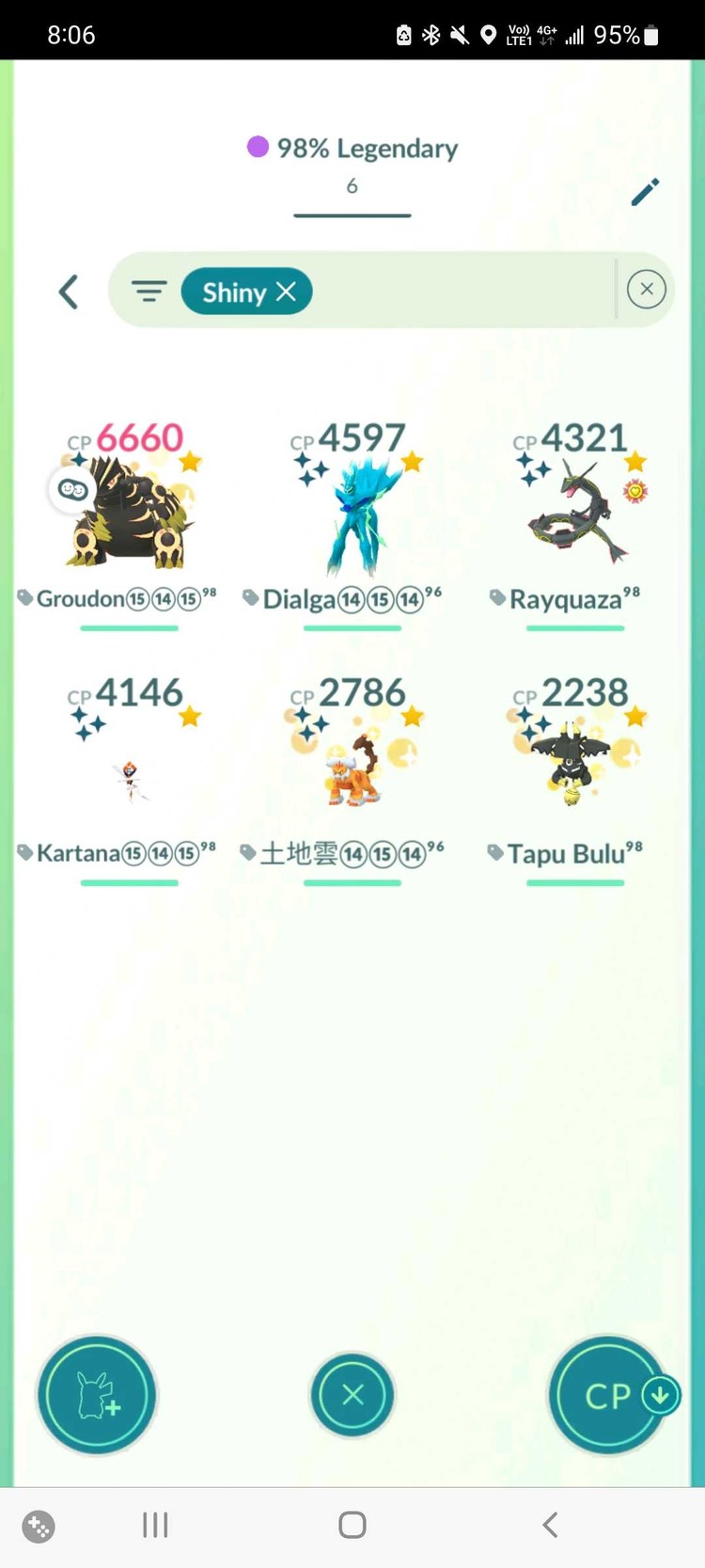Edit the 98% Legendary tag name
This screenshot has height=1568, width=705.
click(x=645, y=192)
